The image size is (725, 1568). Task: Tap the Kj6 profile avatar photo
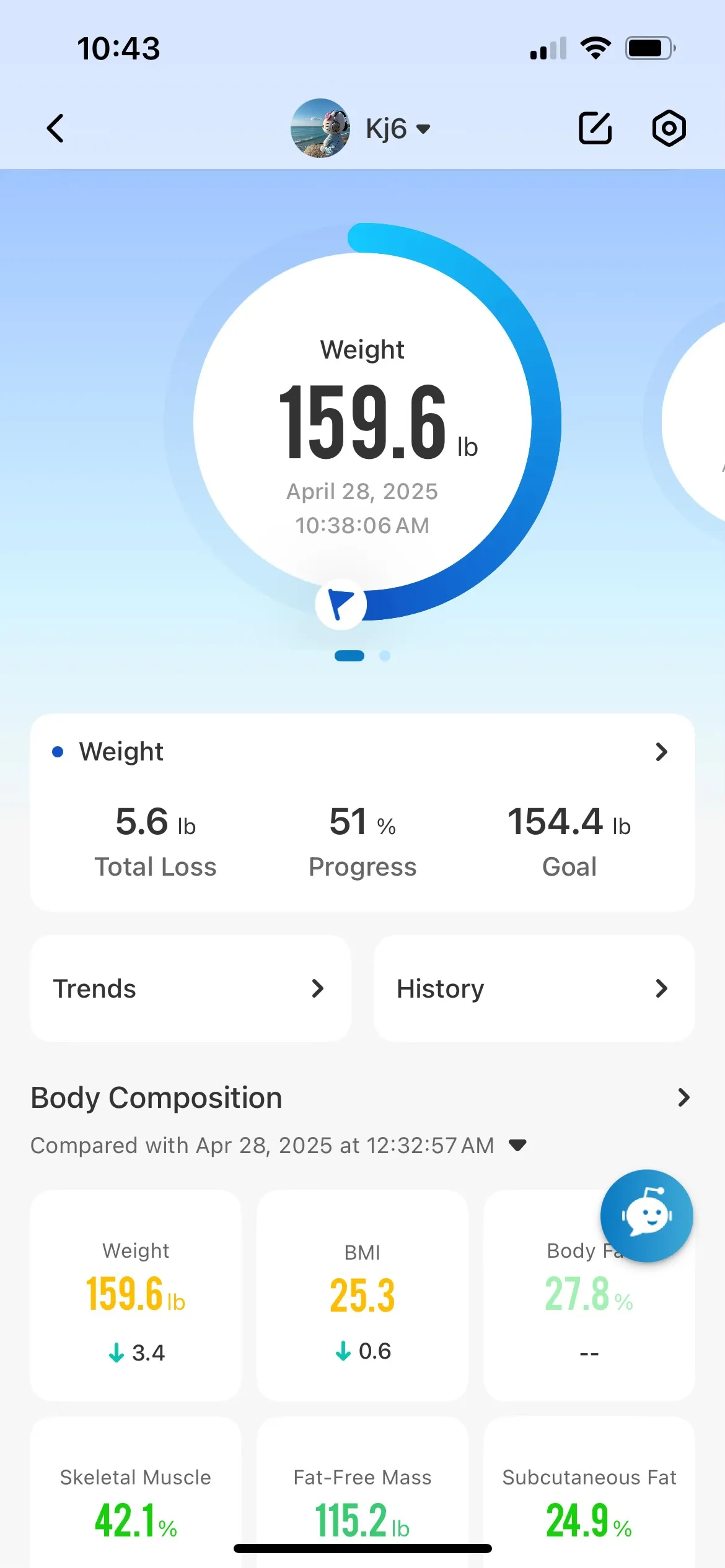pyautogui.click(x=320, y=128)
